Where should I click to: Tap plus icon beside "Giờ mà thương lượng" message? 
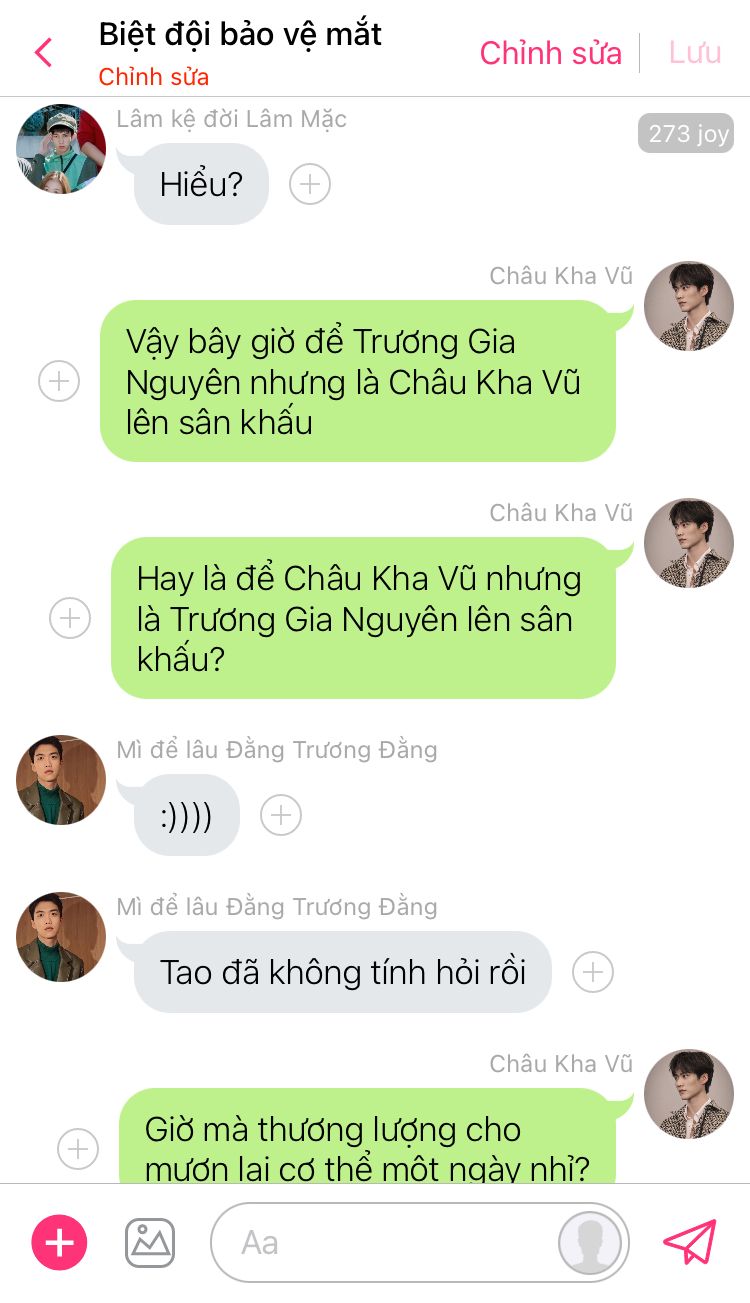click(78, 1149)
